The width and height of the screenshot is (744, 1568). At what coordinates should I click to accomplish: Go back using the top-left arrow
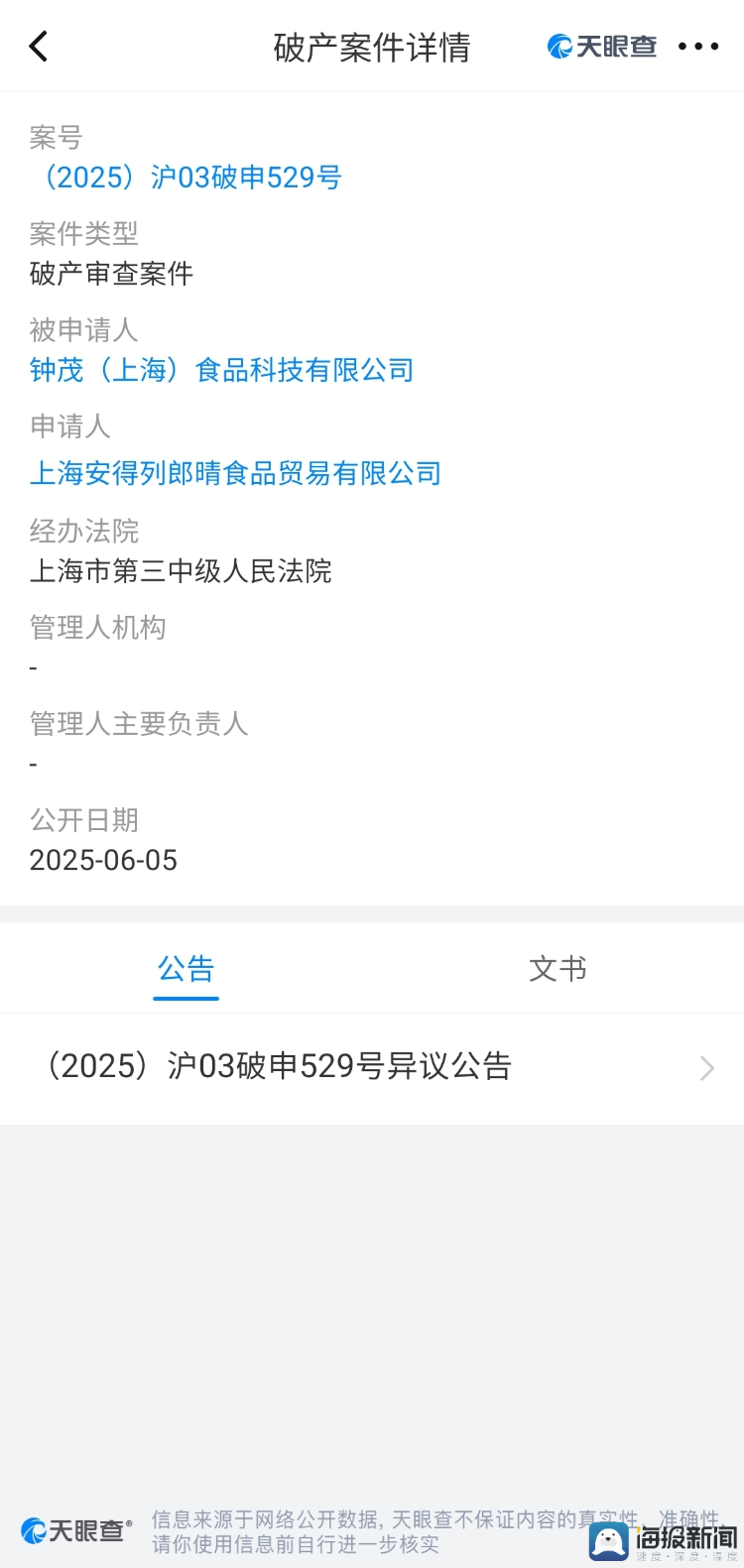tap(39, 47)
